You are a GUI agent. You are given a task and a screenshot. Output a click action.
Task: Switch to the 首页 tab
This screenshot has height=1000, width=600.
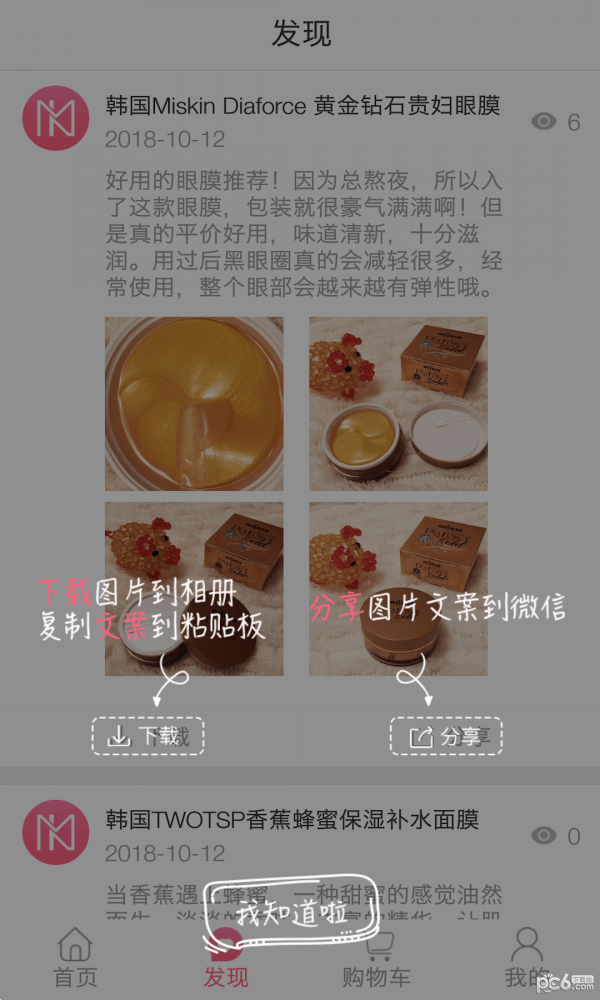75,956
